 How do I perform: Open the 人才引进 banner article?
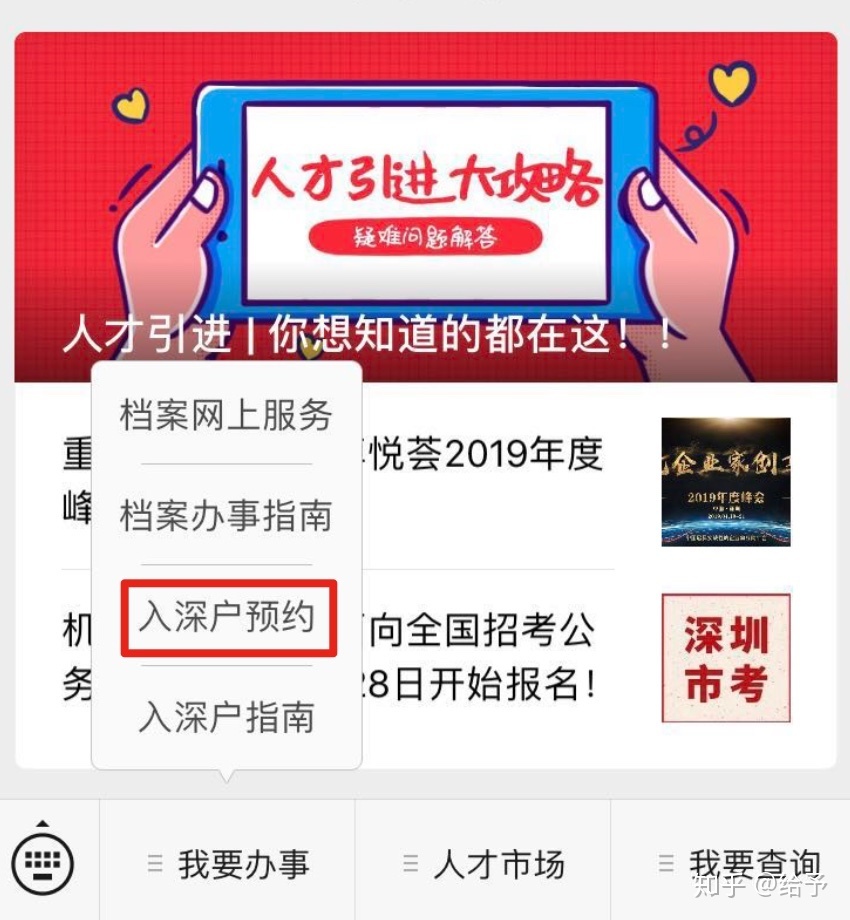tap(425, 208)
